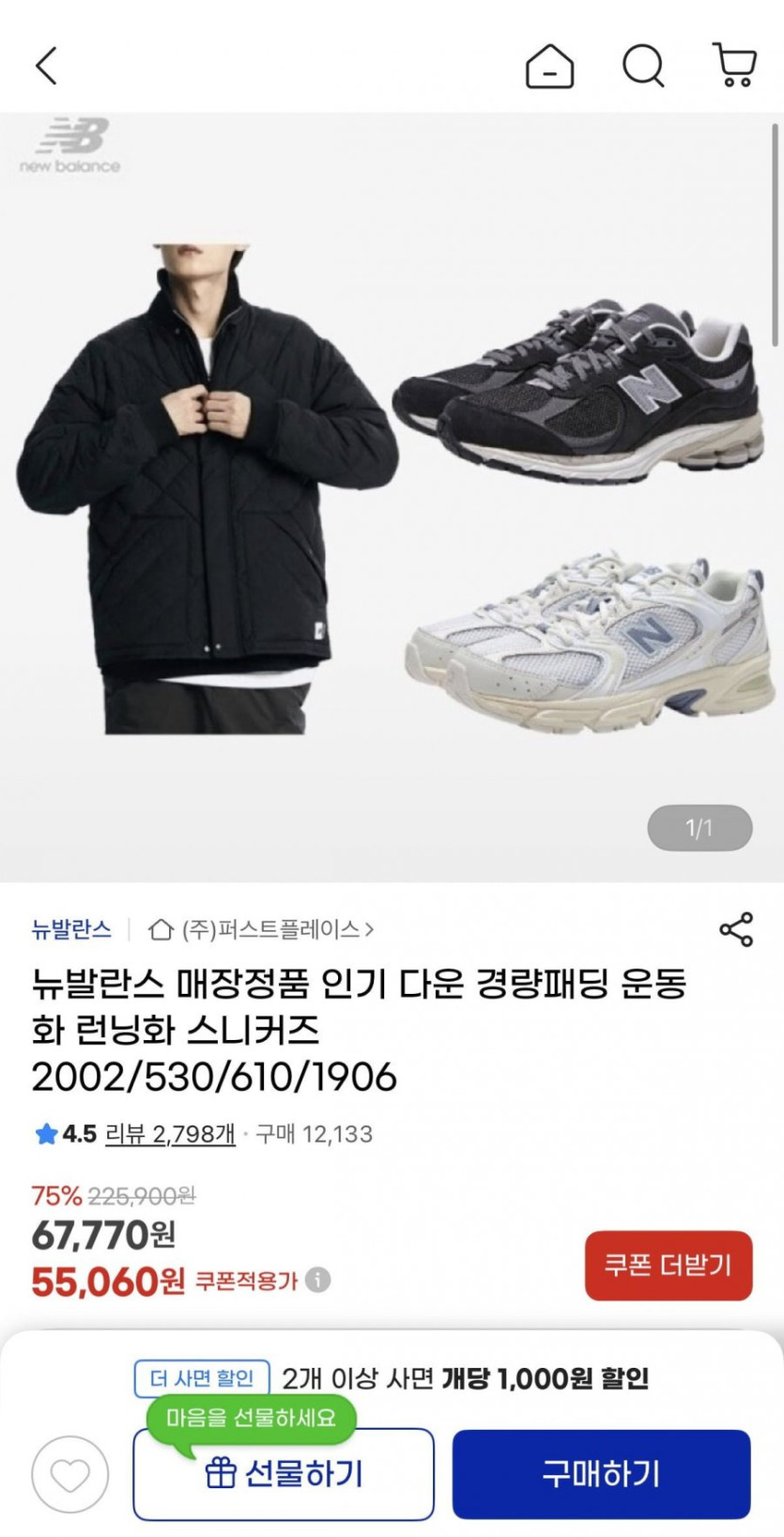Image resolution: width=784 pixels, height=1537 pixels.
Task: Share this product
Action: [x=736, y=929]
